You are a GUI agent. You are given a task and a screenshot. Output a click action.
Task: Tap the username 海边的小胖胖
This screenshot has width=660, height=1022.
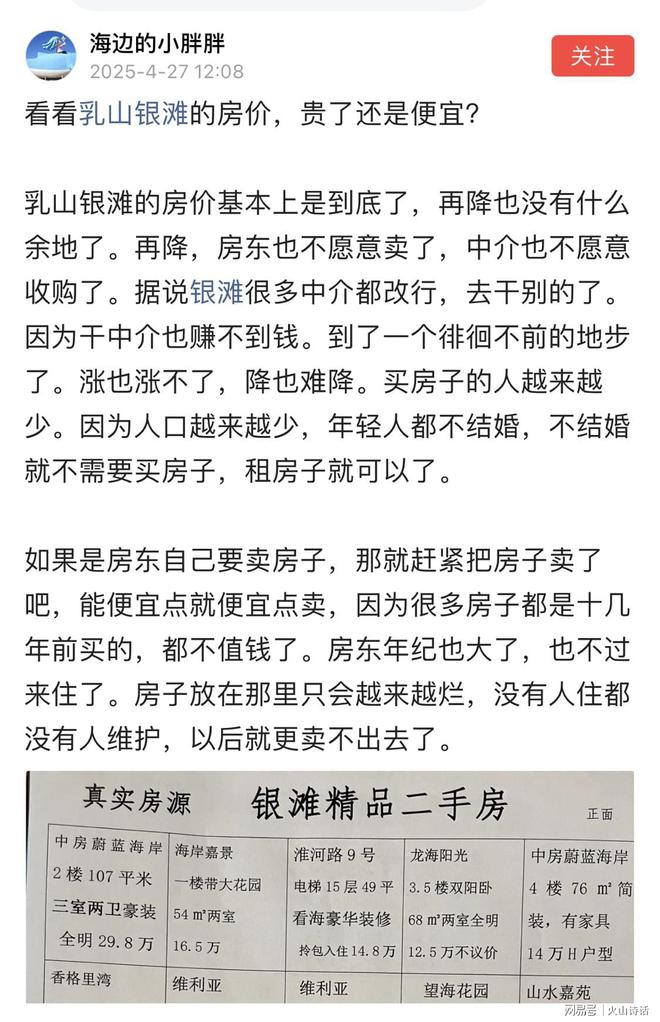click(157, 43)
